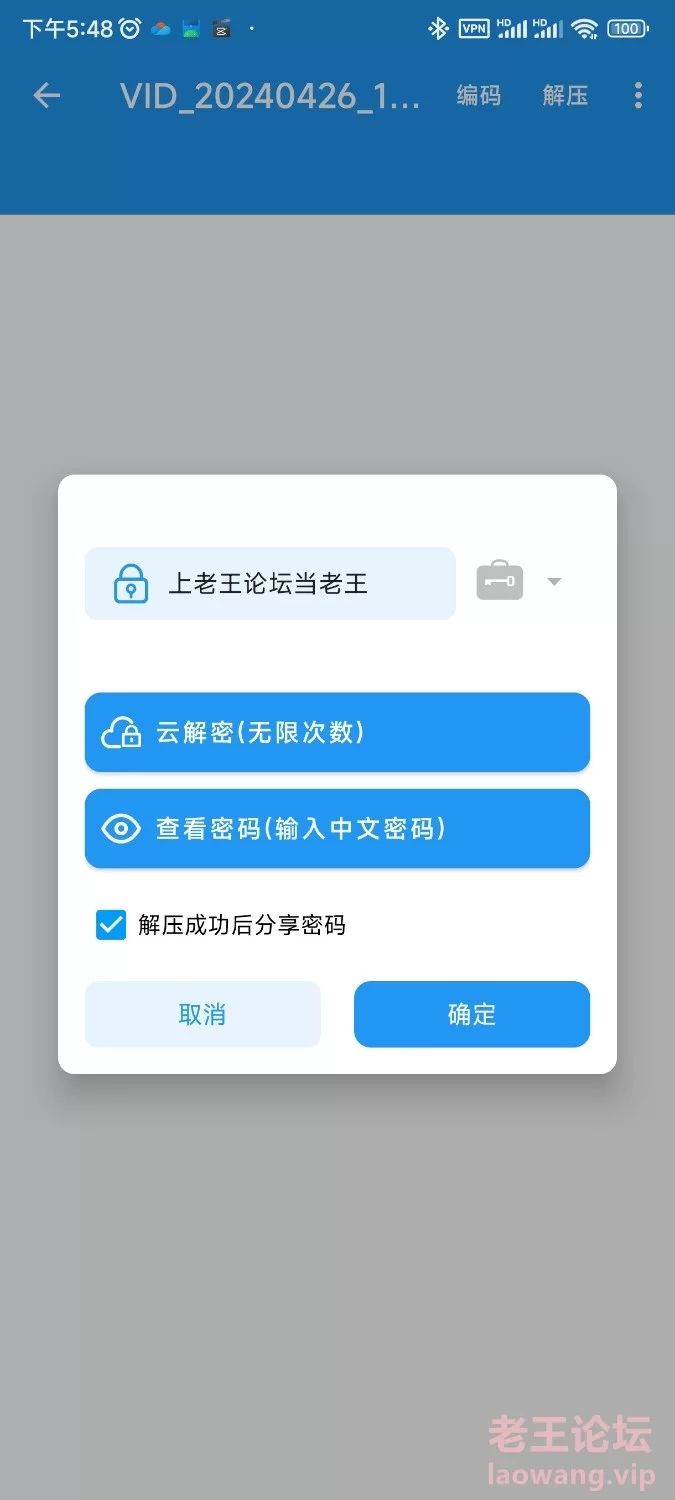Expand the saved passwords dropdown arrow
Viewport: 675px width, 1500px height.
tap(554, 582)
